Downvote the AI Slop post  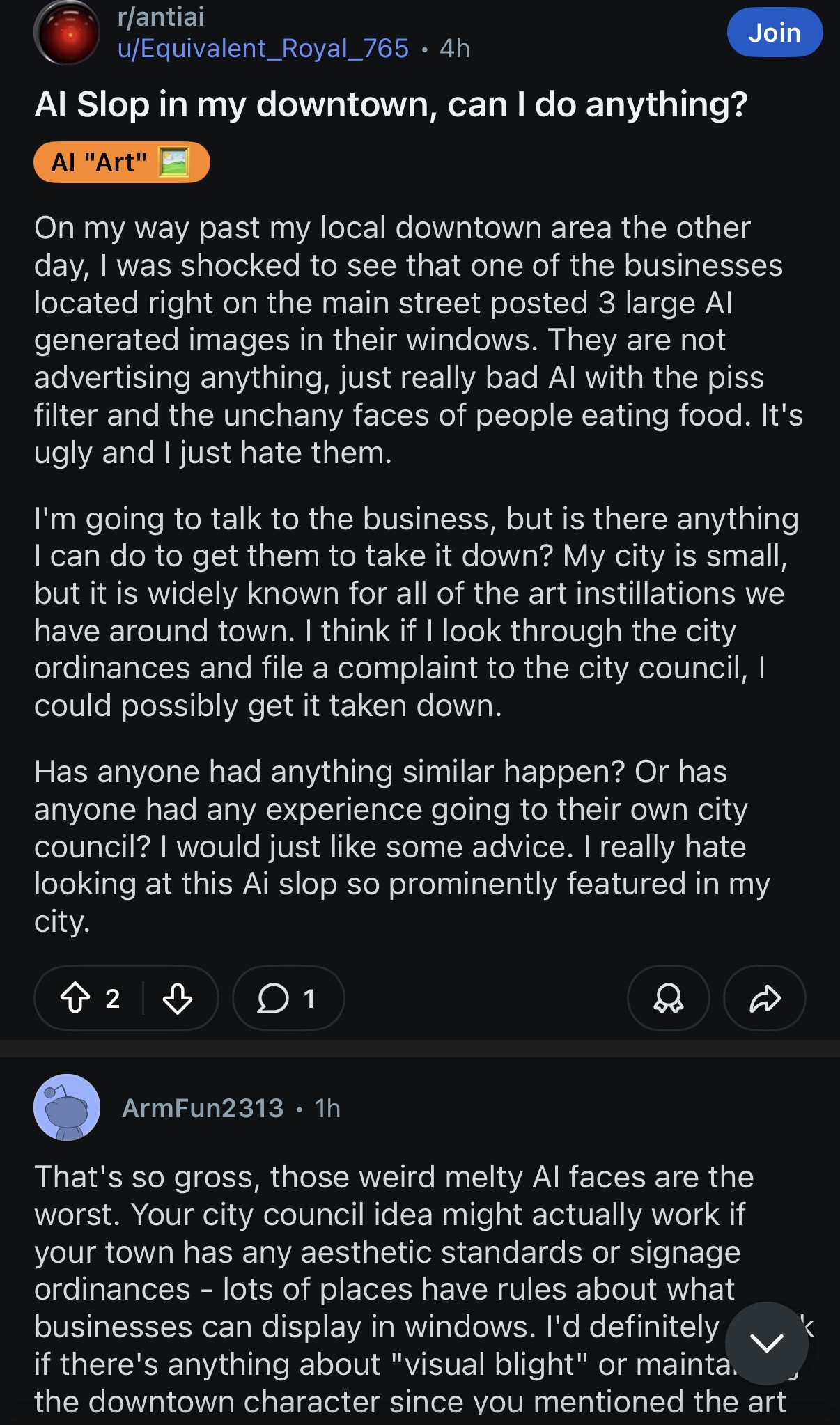click(x=178, y=998)
